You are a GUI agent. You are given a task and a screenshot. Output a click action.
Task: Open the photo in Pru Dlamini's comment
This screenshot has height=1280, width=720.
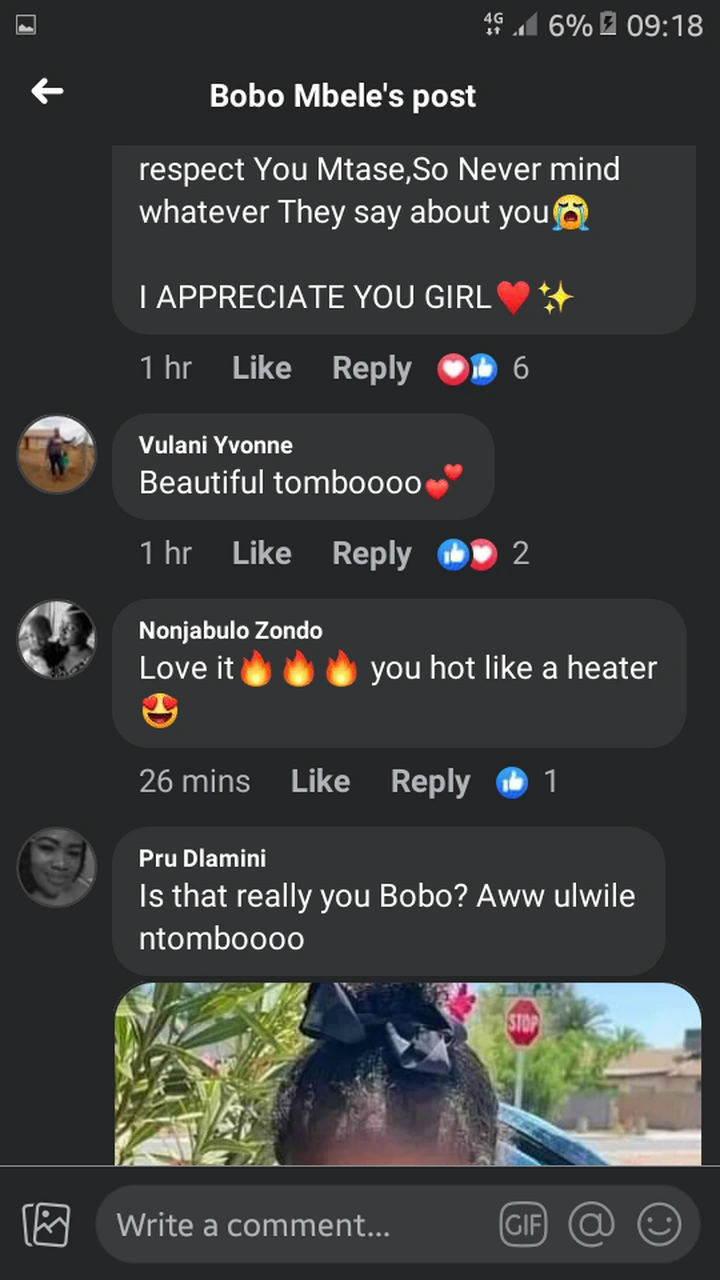407,1075
